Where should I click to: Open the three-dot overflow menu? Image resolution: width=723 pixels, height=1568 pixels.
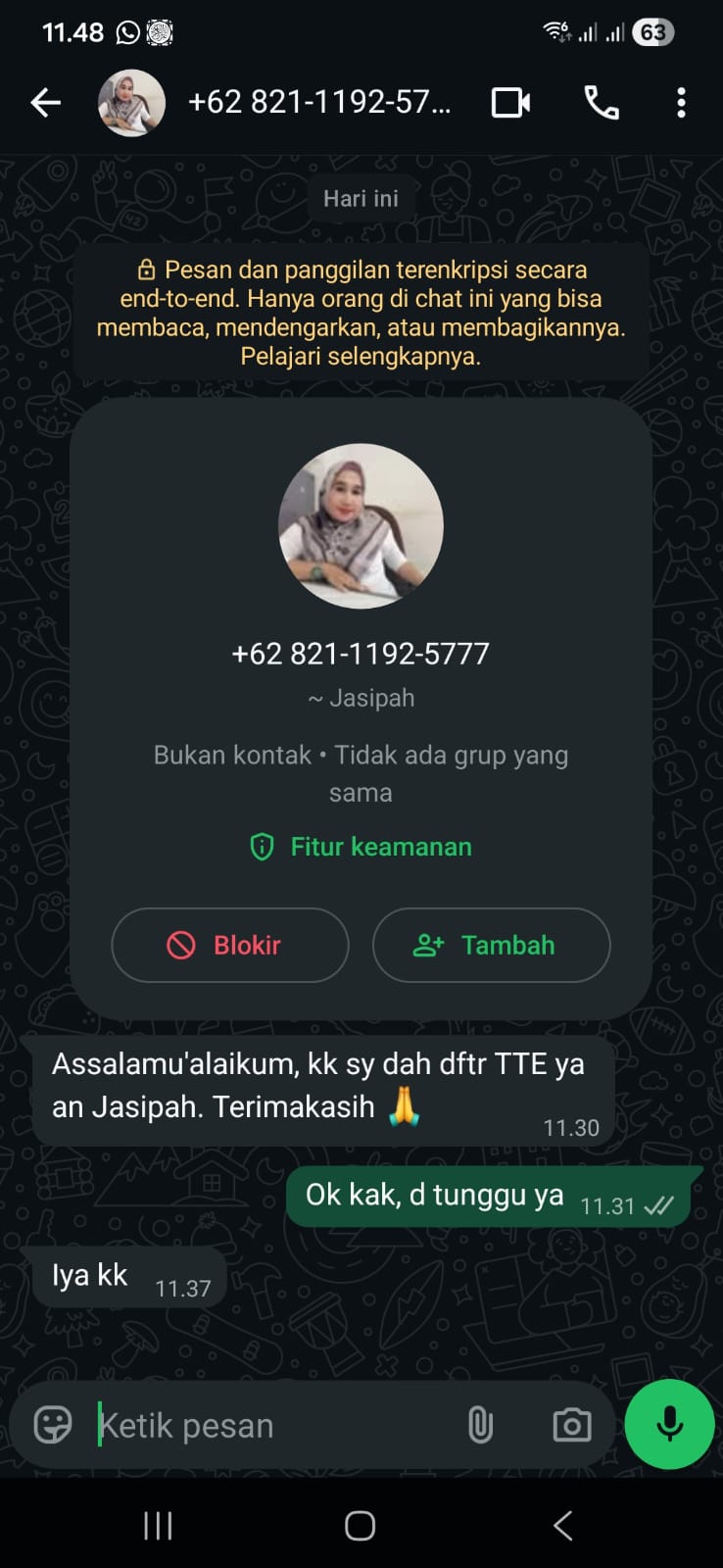point(681,102)
